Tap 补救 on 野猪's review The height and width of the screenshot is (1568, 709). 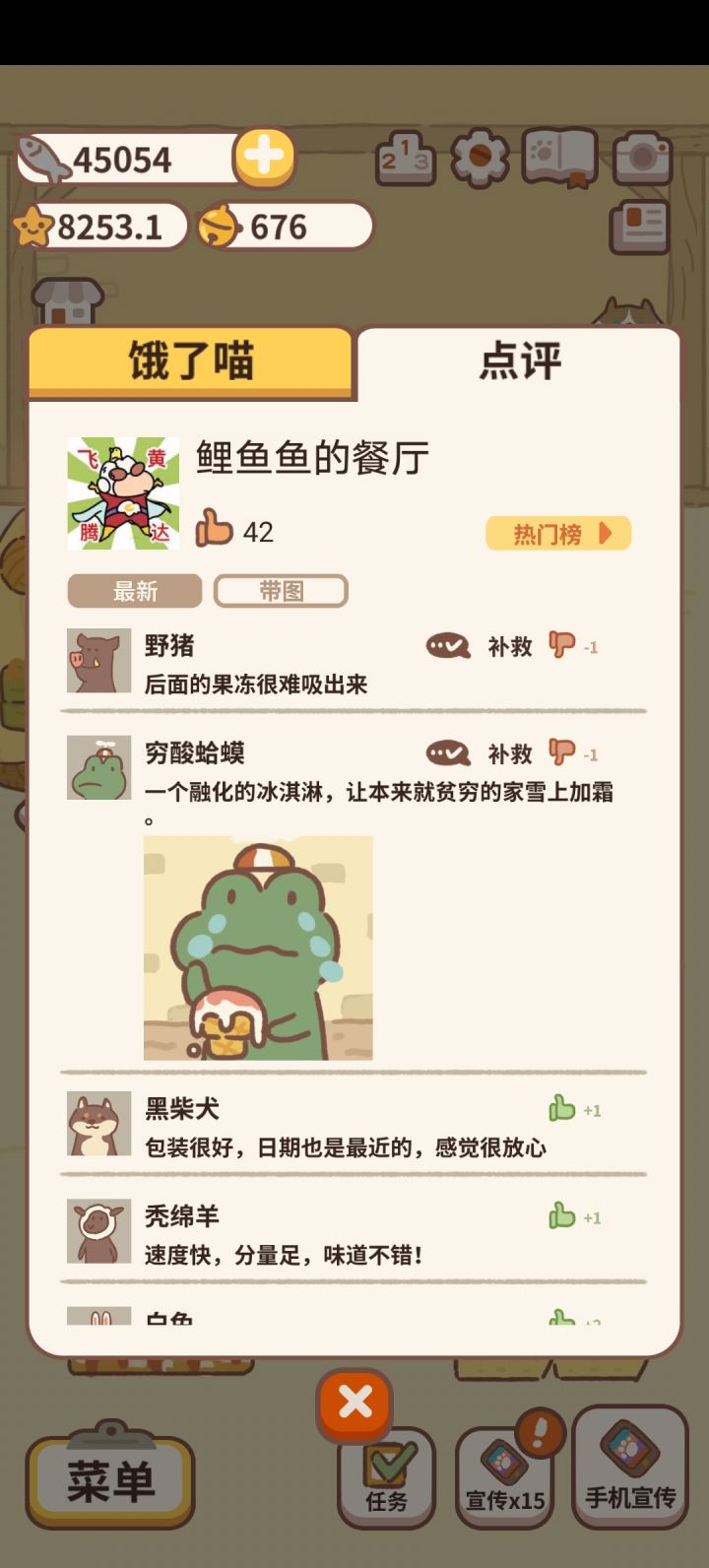pos(508,646)
